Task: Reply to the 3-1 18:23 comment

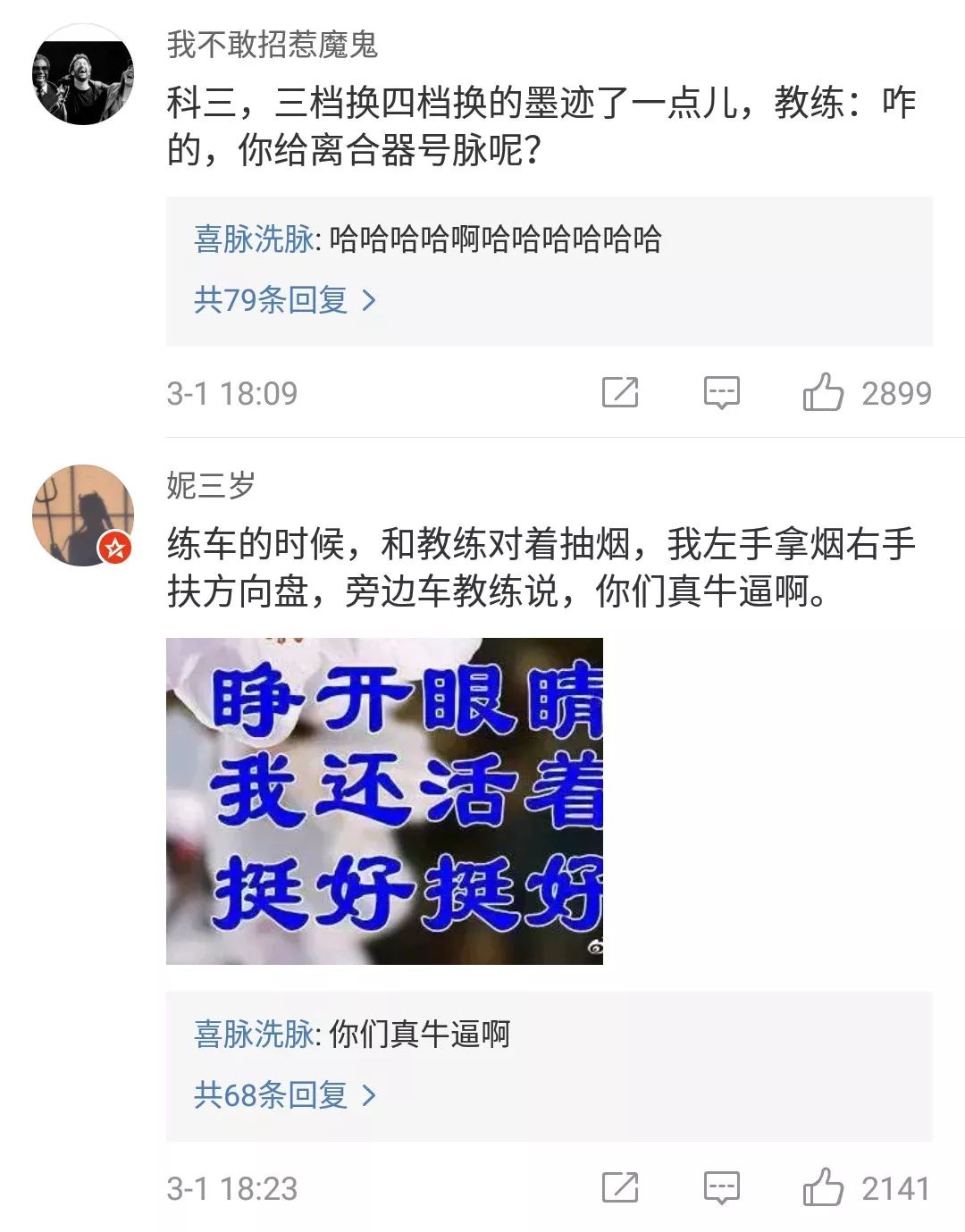Action: pos(721,1187)
